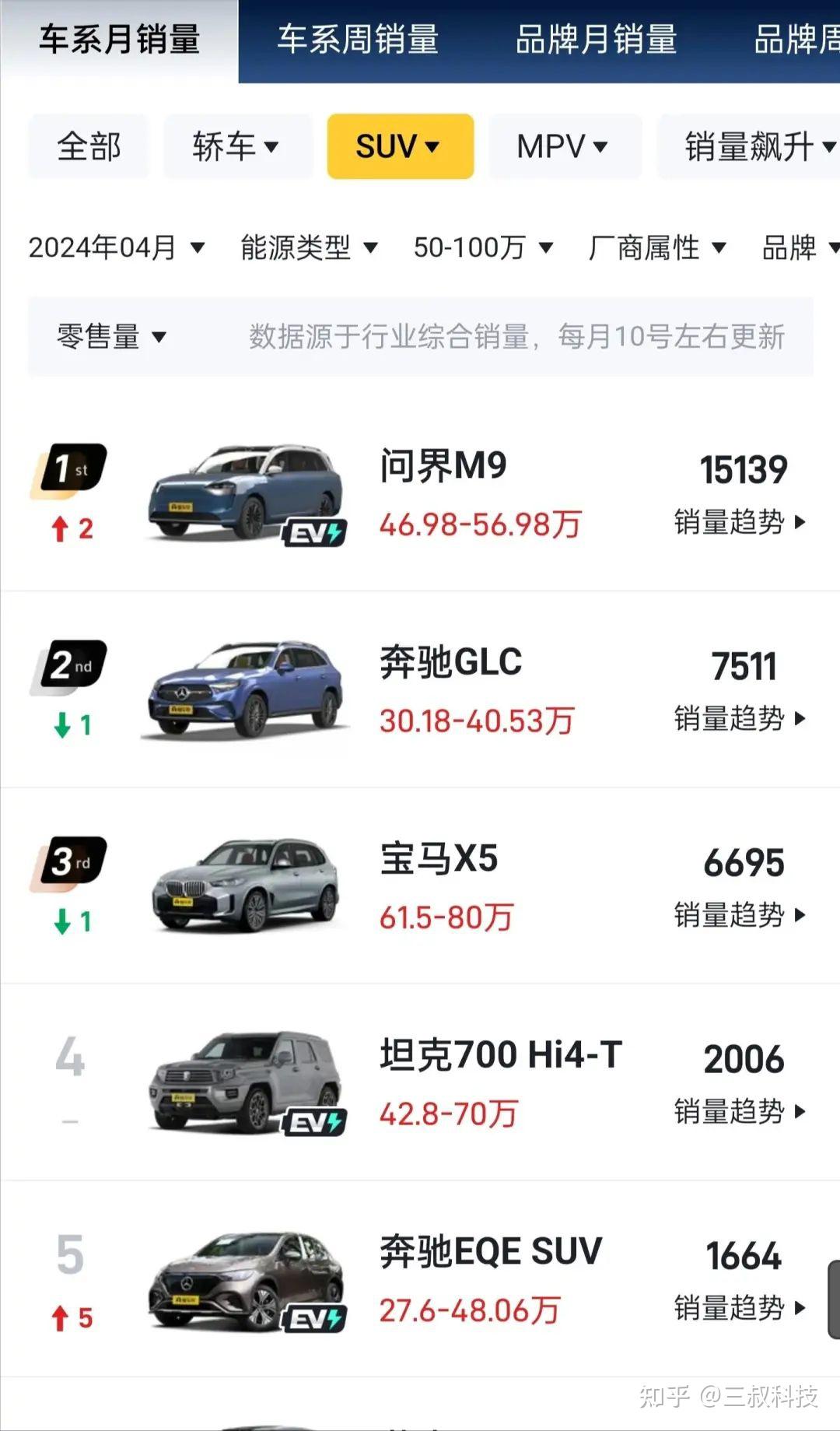The height and width of the screenshot is (1431, 840).
Task: Select the highlighted SUV filter
Action: [x=400, y=146]
